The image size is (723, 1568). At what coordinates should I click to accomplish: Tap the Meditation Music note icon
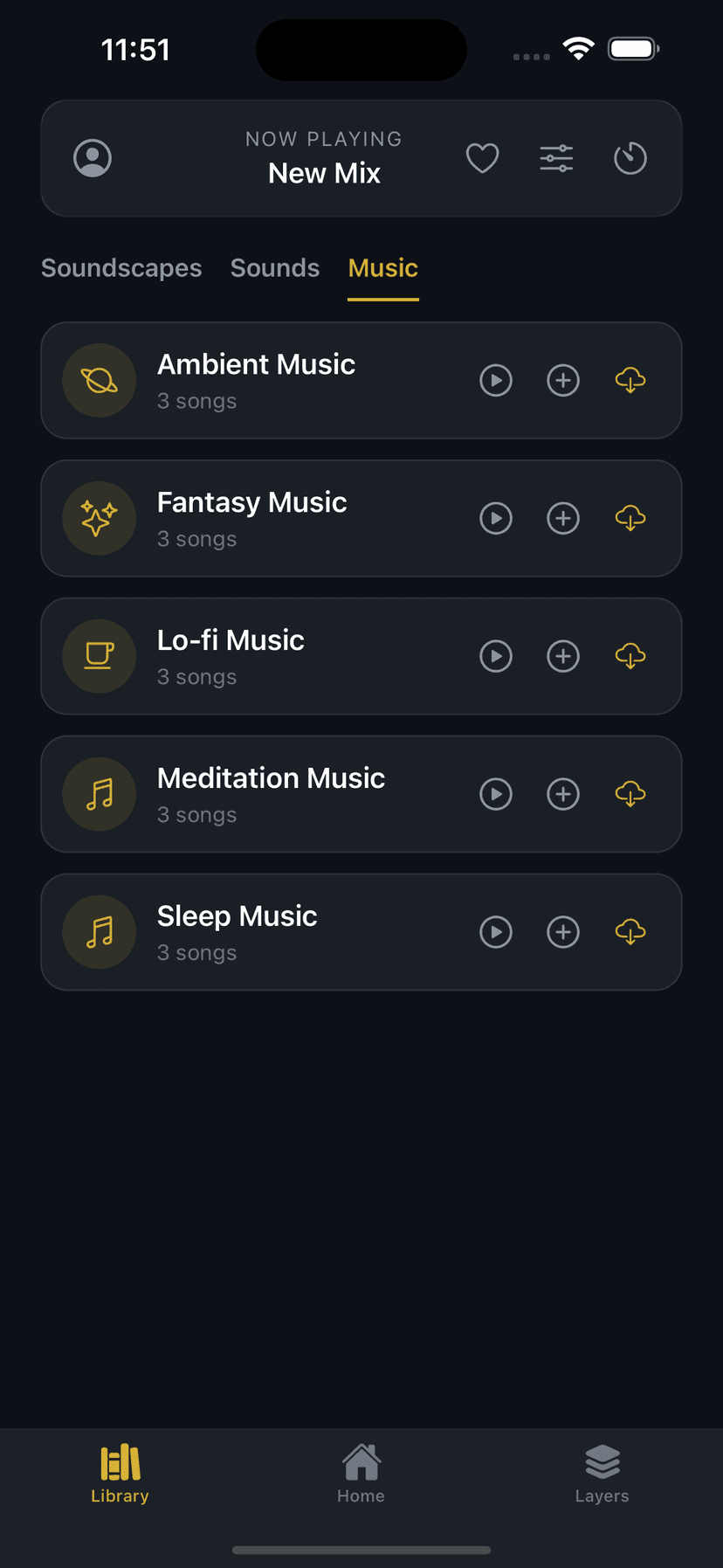pos(99,794)
